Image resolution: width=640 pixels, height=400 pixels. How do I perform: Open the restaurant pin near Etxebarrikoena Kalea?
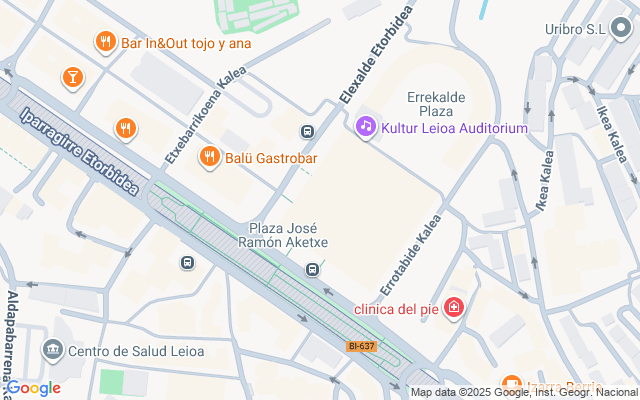(125, 128)
